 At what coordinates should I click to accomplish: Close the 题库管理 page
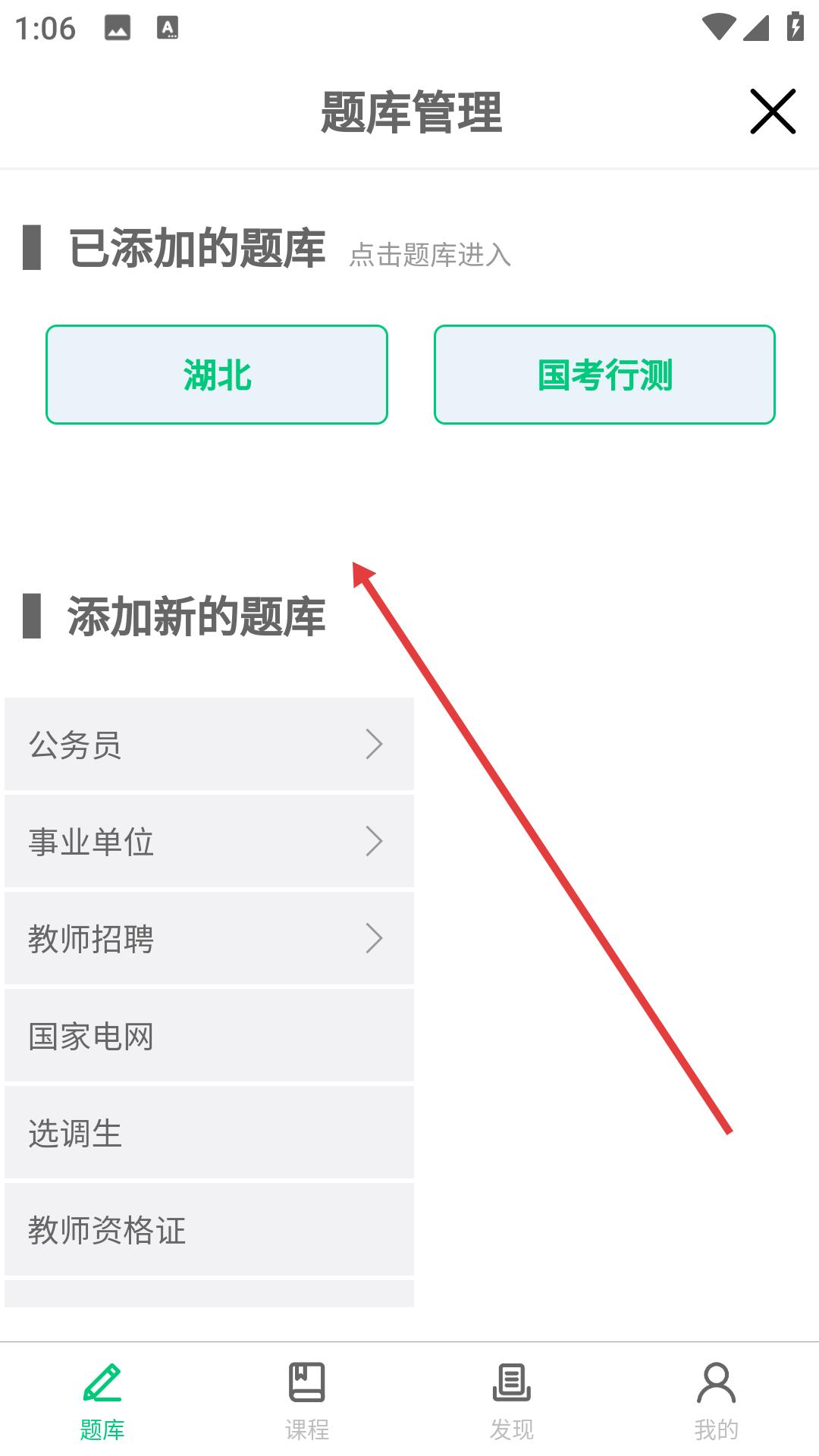(x=773, y=111)
